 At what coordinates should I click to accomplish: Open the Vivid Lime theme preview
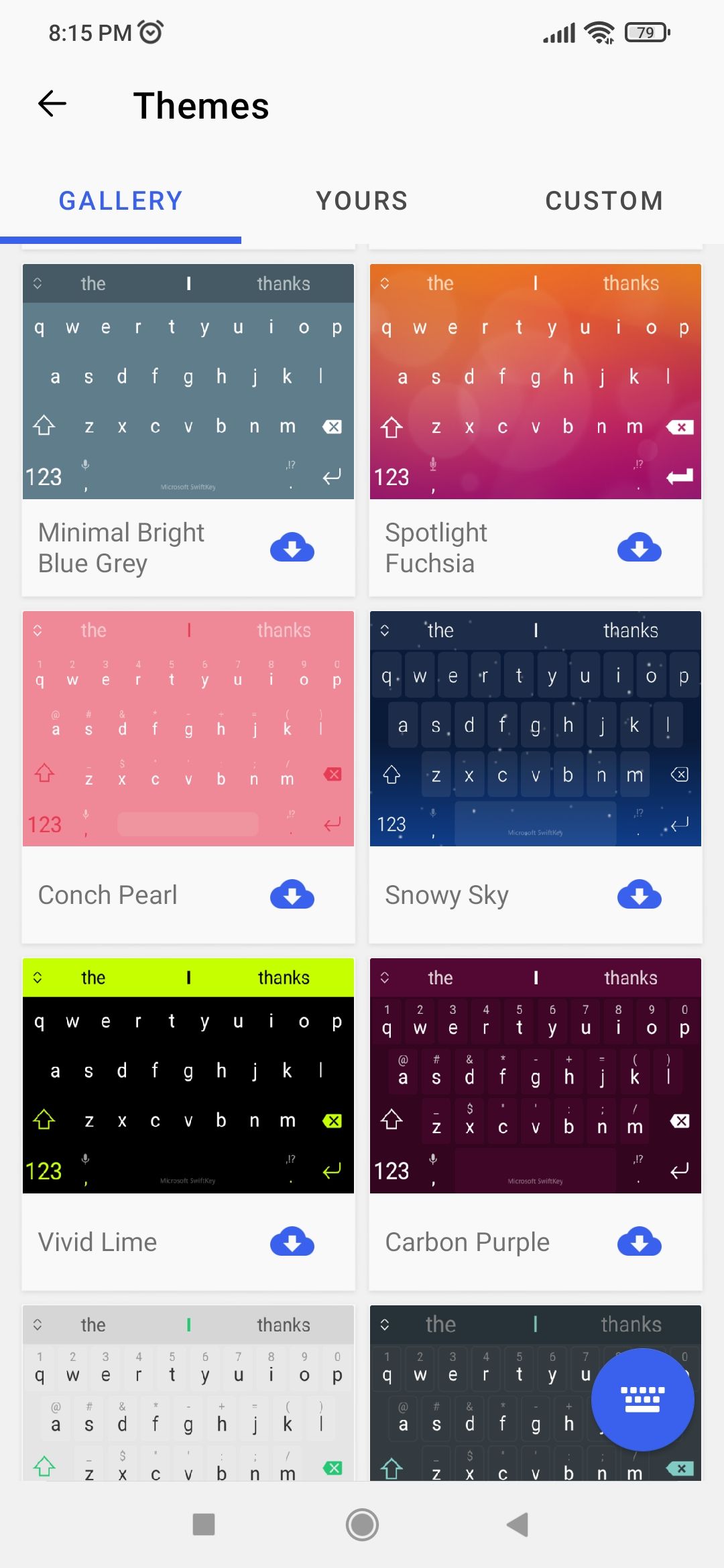pyautogui.click(x=188, y=1076)
